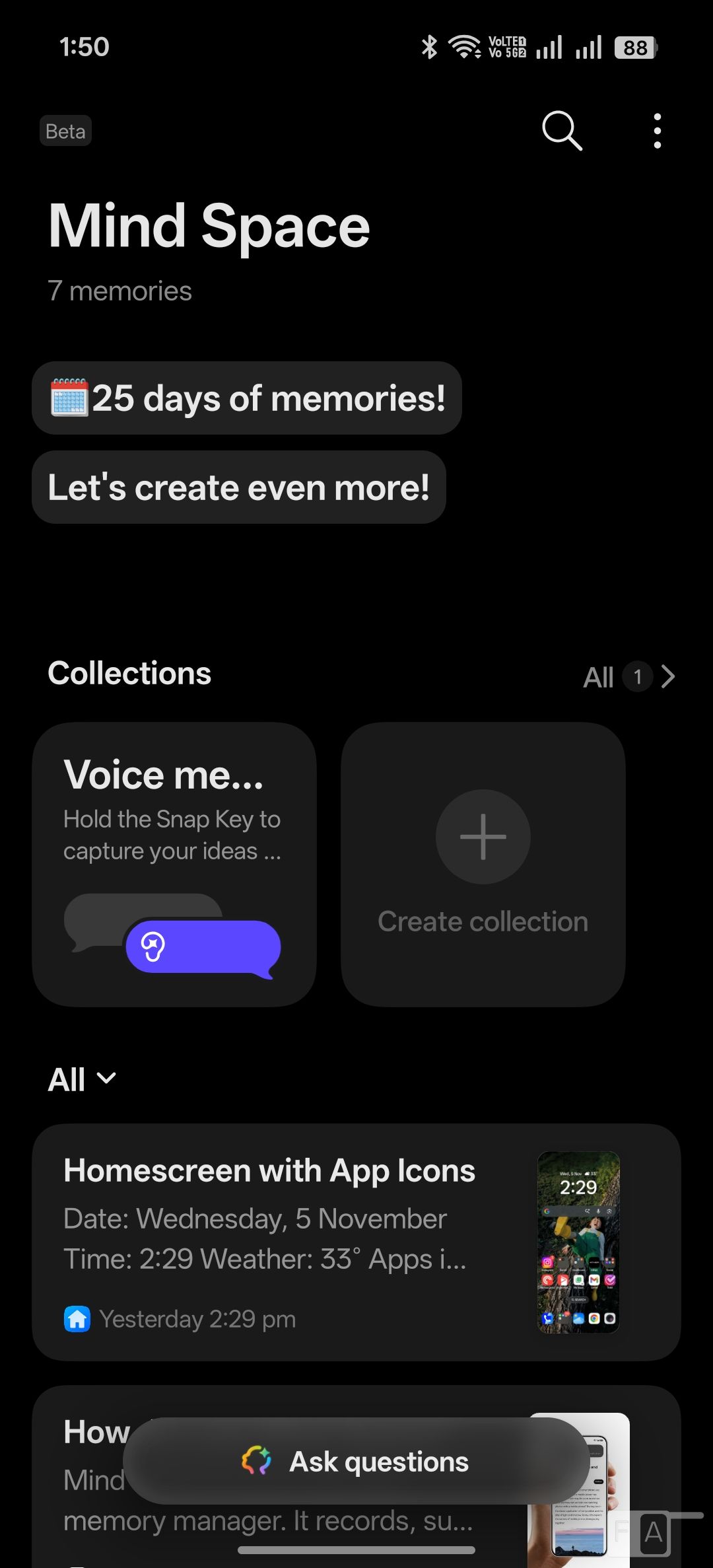
Task: Open the three-dot overflow menu
Action: point(657,131)
